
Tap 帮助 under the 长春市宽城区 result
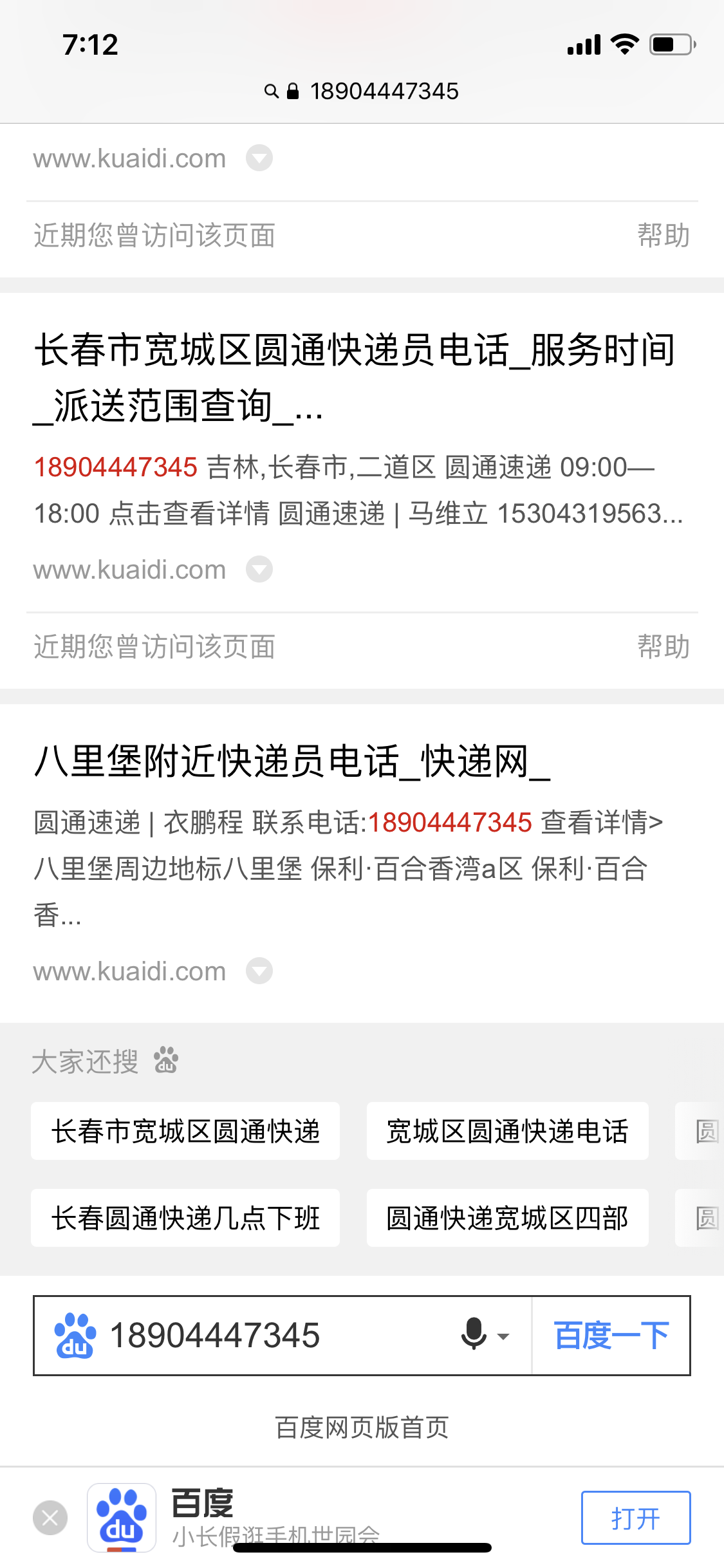pyautogui.click(x=663, y=646)
